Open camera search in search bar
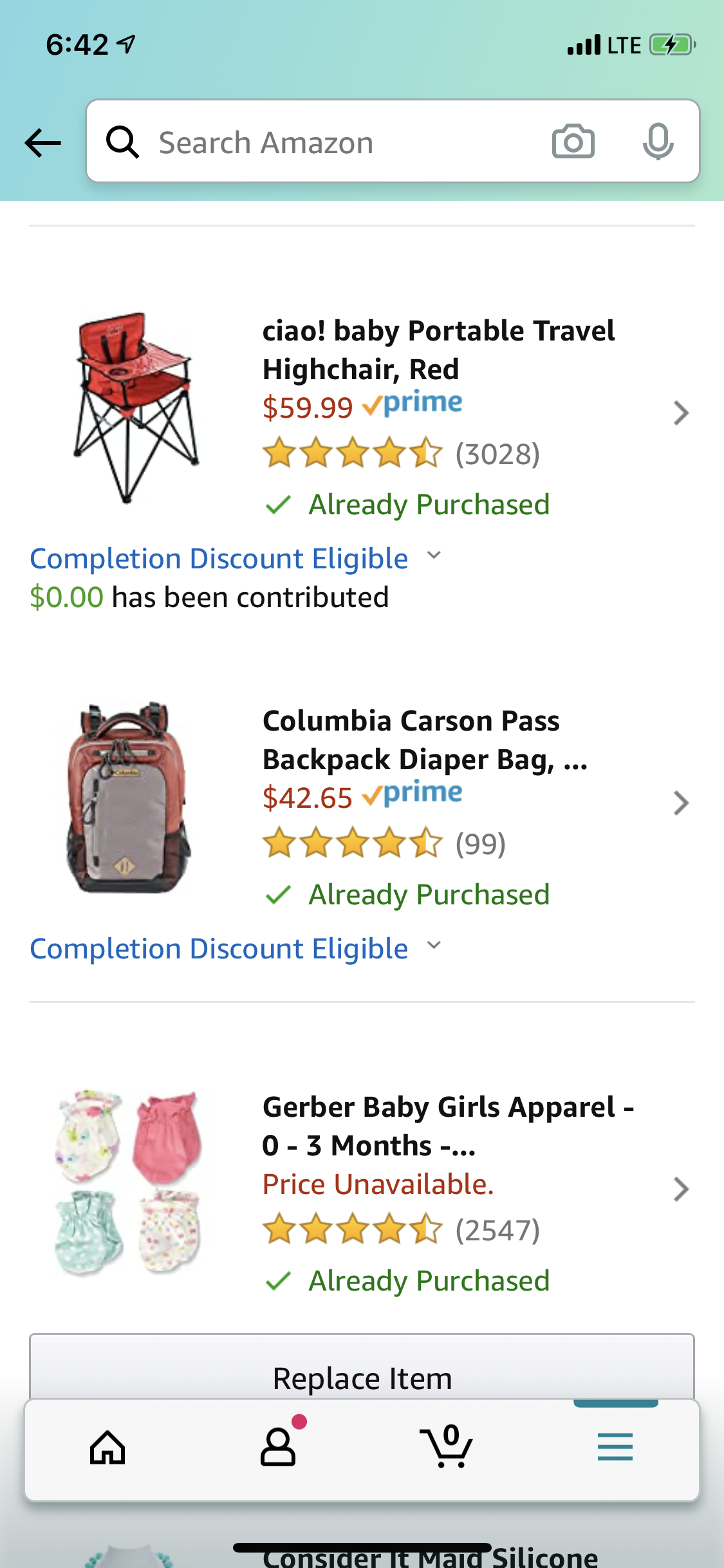 tap(573, 142)
